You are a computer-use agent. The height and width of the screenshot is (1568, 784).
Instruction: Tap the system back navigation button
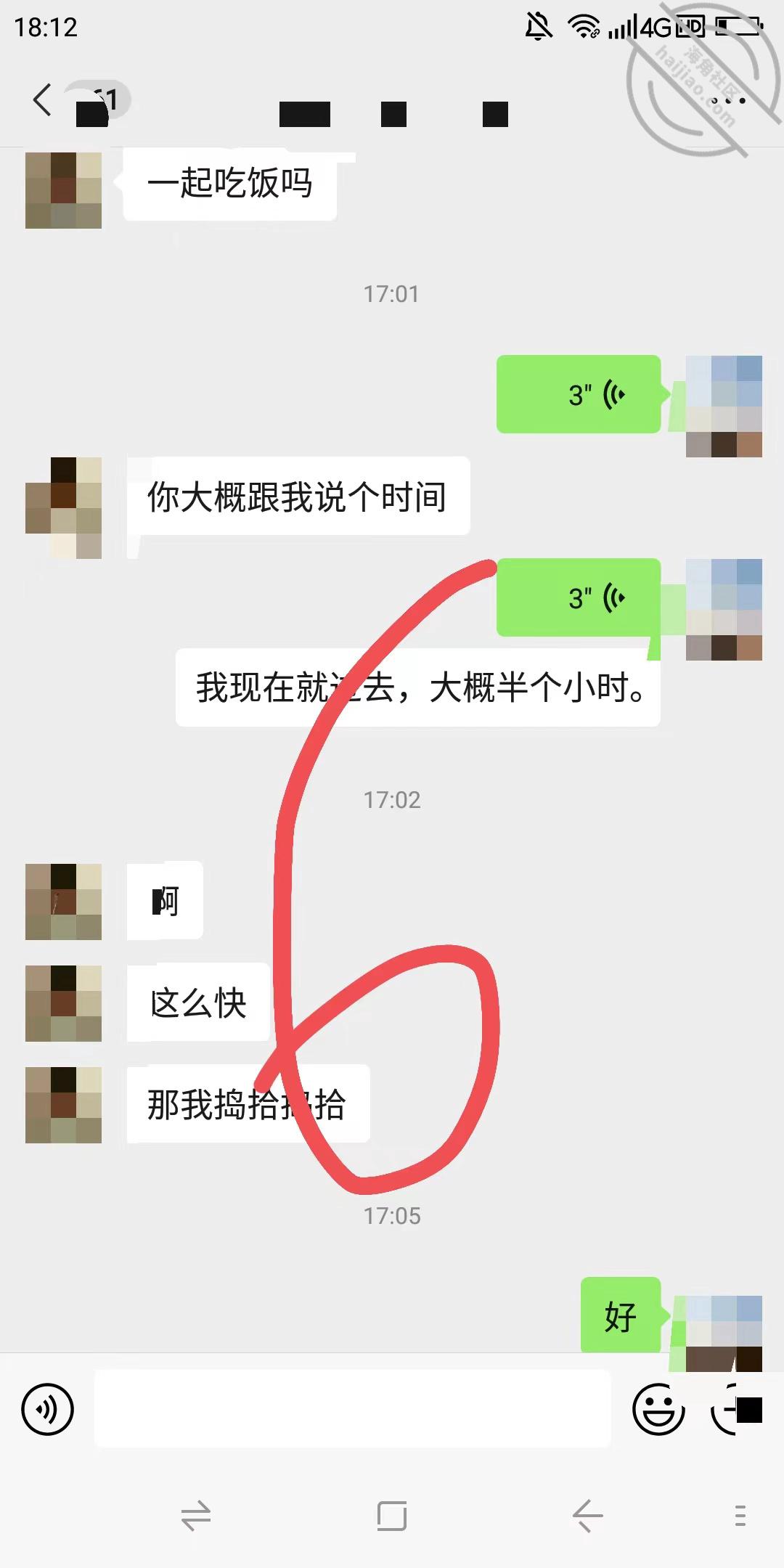click(x=587, y=1516)
